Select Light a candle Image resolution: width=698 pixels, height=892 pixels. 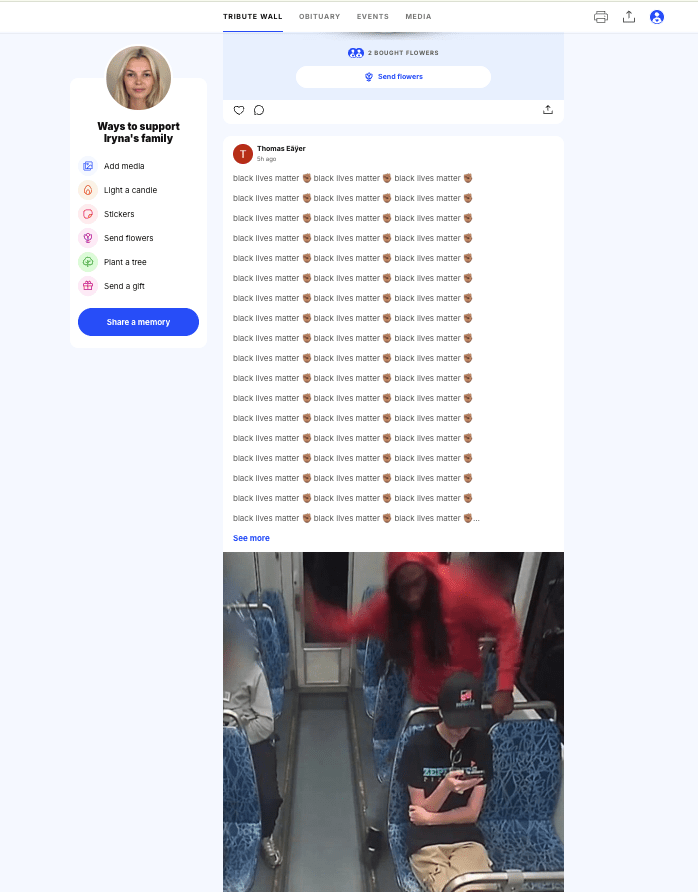click(130, 190)
